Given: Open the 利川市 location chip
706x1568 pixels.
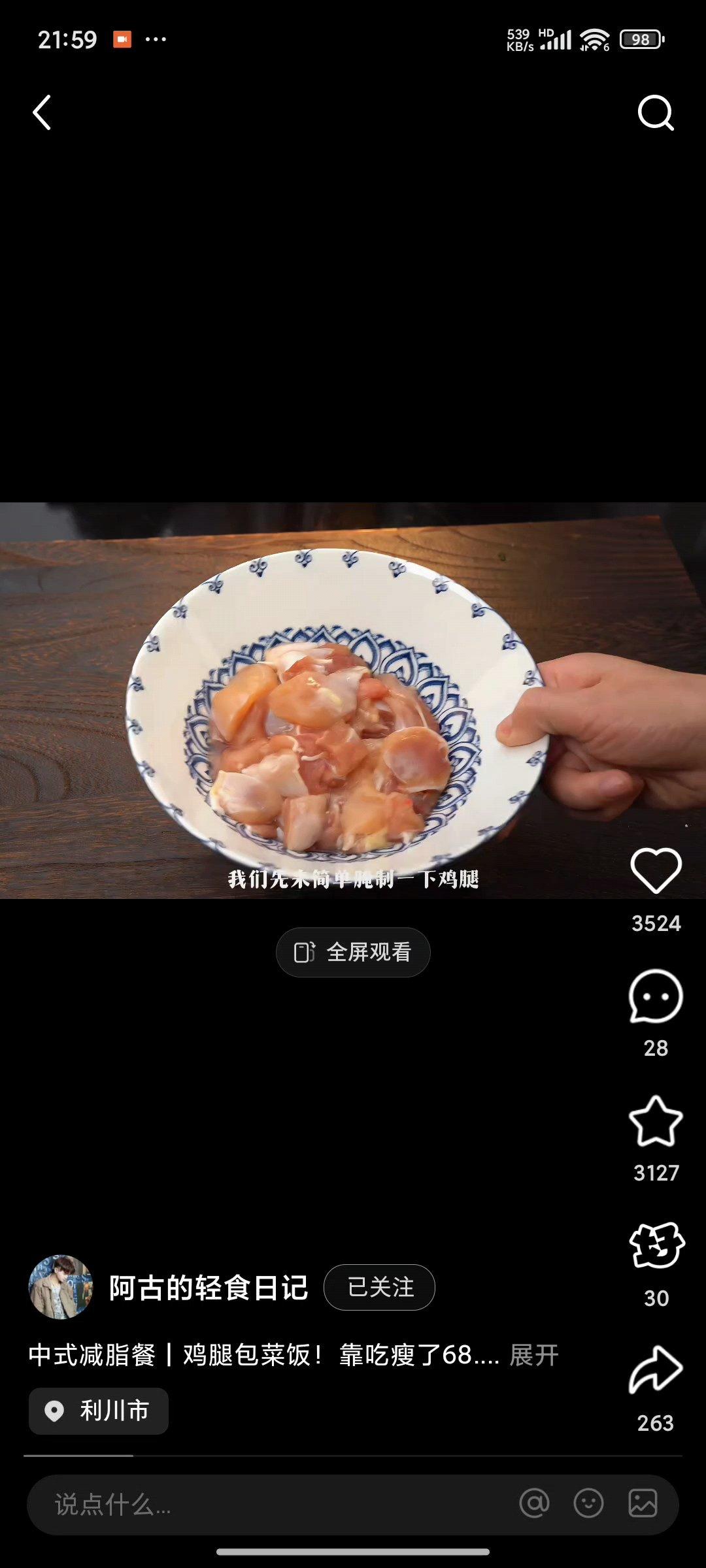Looking at the screenshot, I should coord(98,1411).
